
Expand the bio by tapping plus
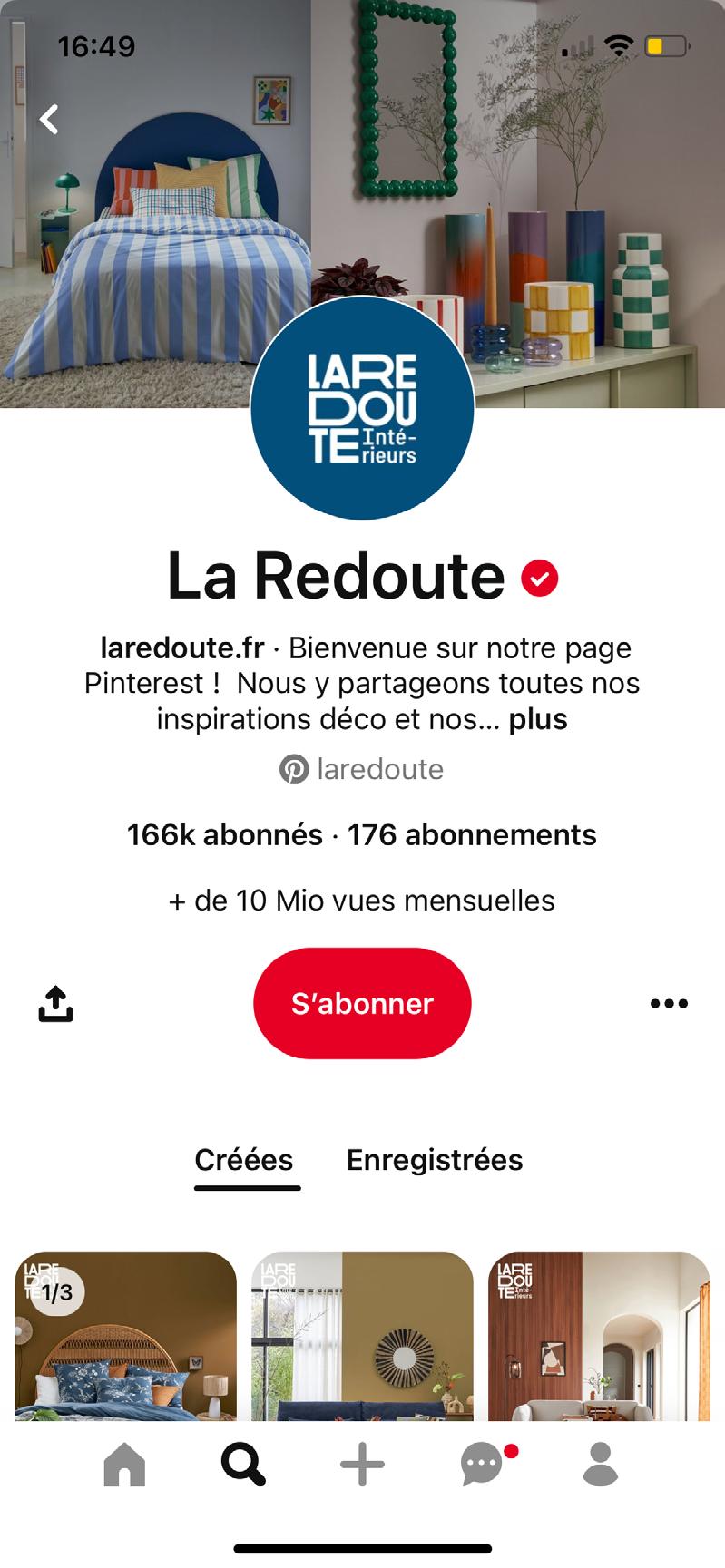pyautogui.click(x=538, y=719)
